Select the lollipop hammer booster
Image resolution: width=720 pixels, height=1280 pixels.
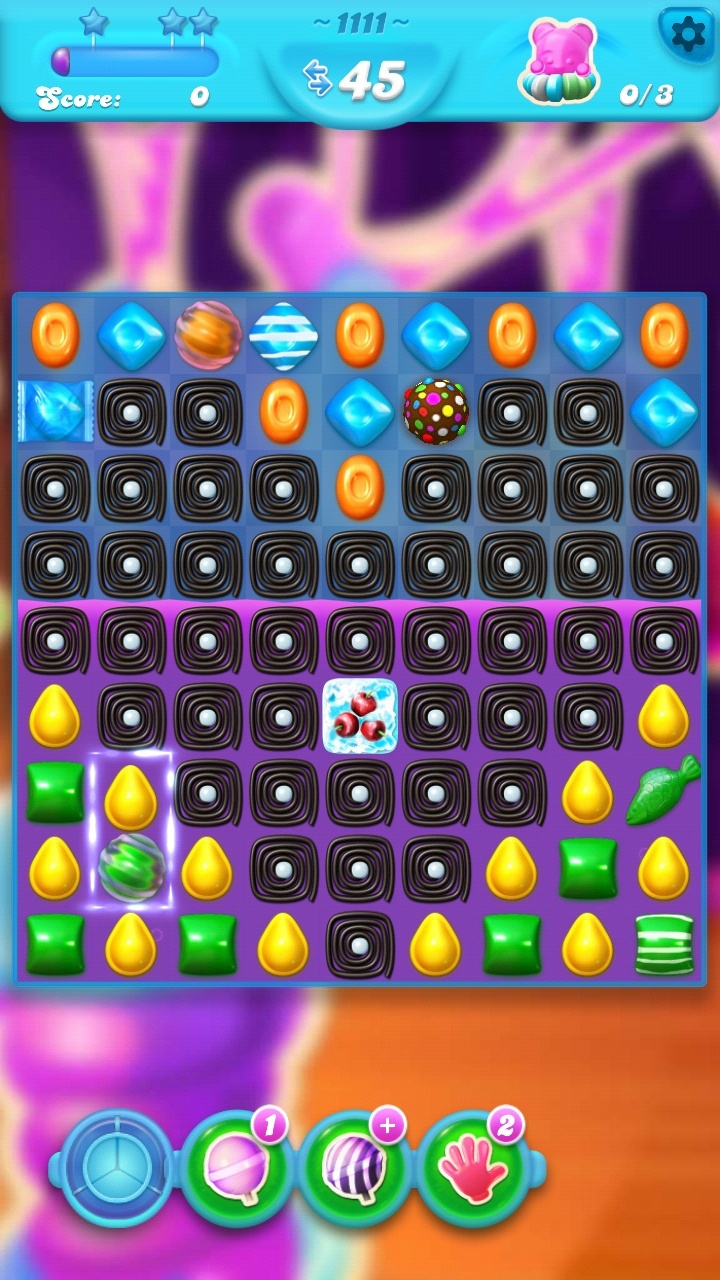[x=234, y=1168]
